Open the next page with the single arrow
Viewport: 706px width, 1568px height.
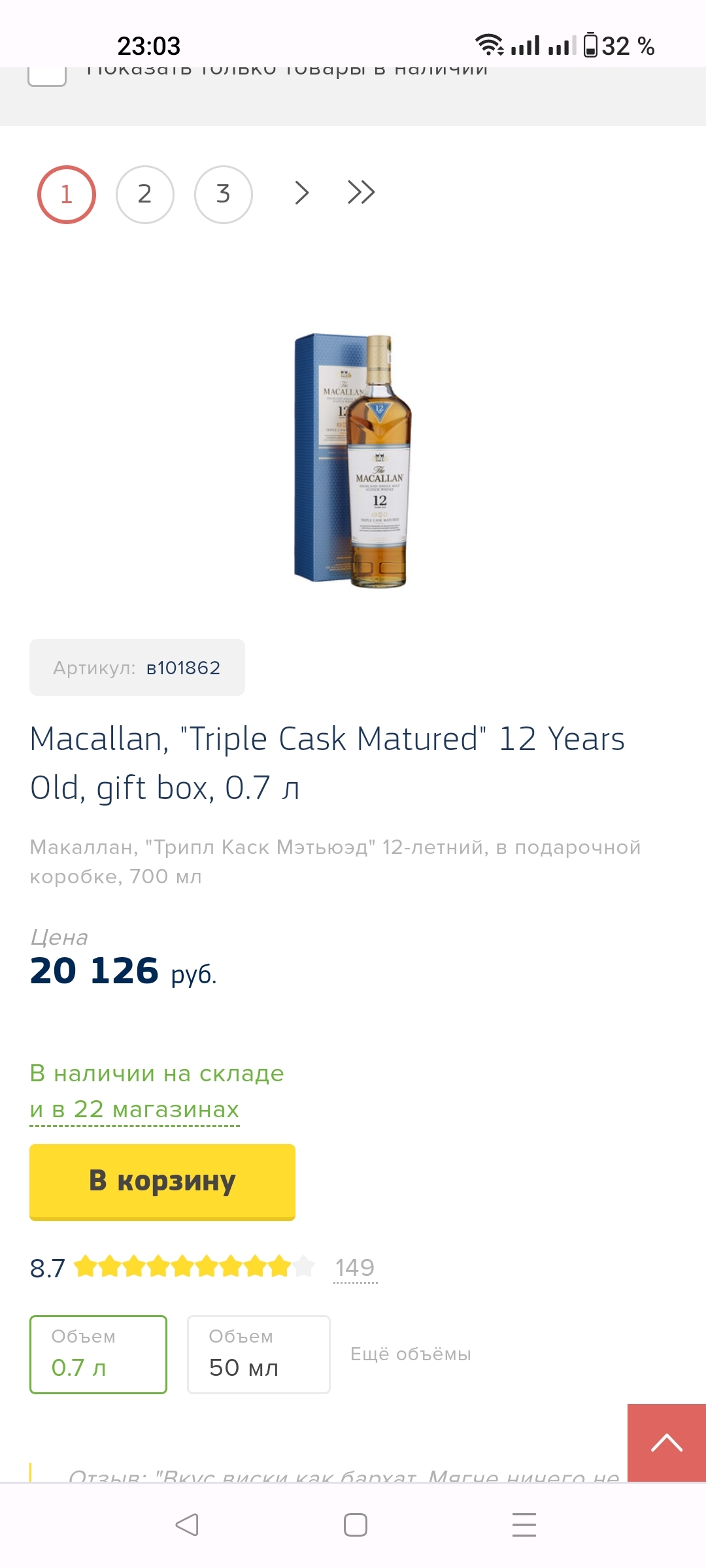point(301,193)
